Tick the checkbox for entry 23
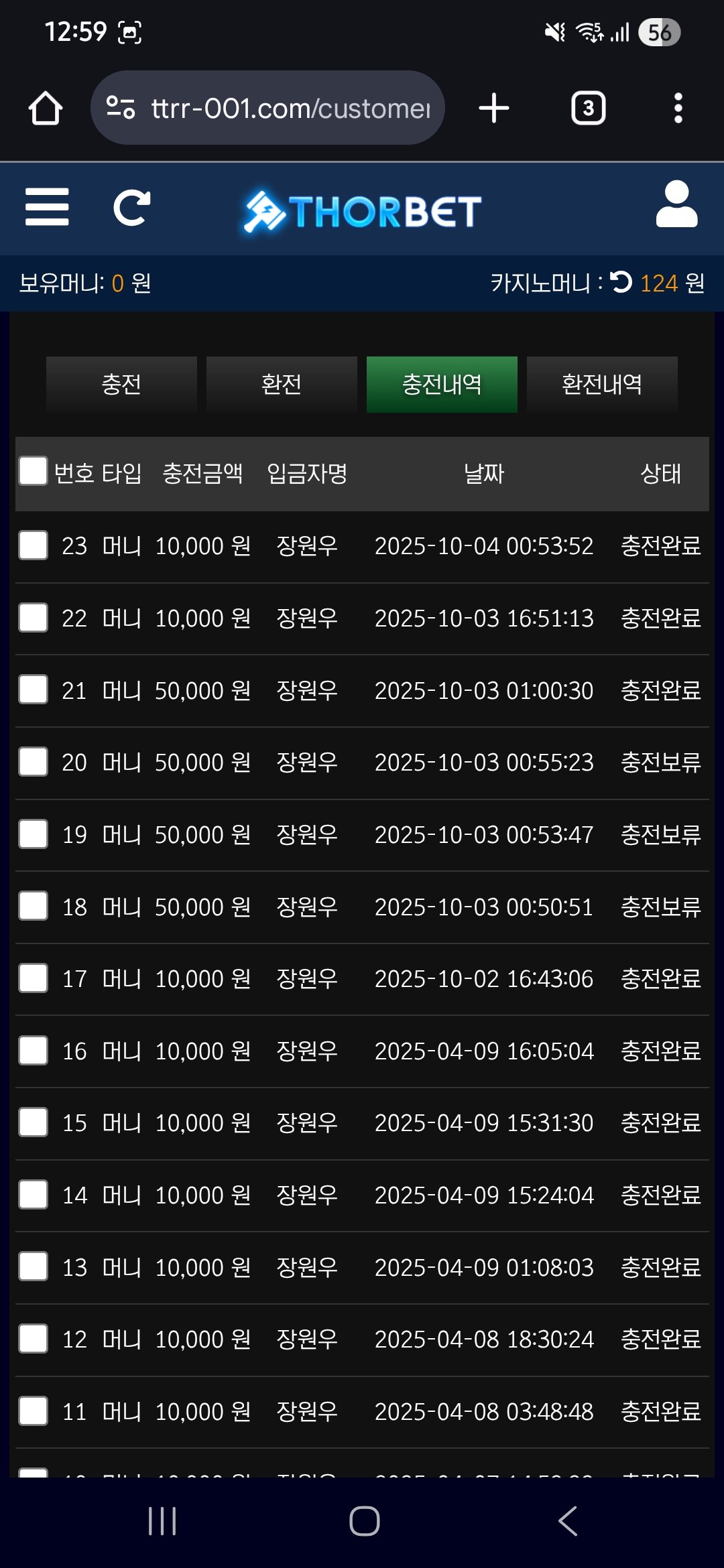The height and width of the screenshot is (1568, 724). [x=33, y=545]
